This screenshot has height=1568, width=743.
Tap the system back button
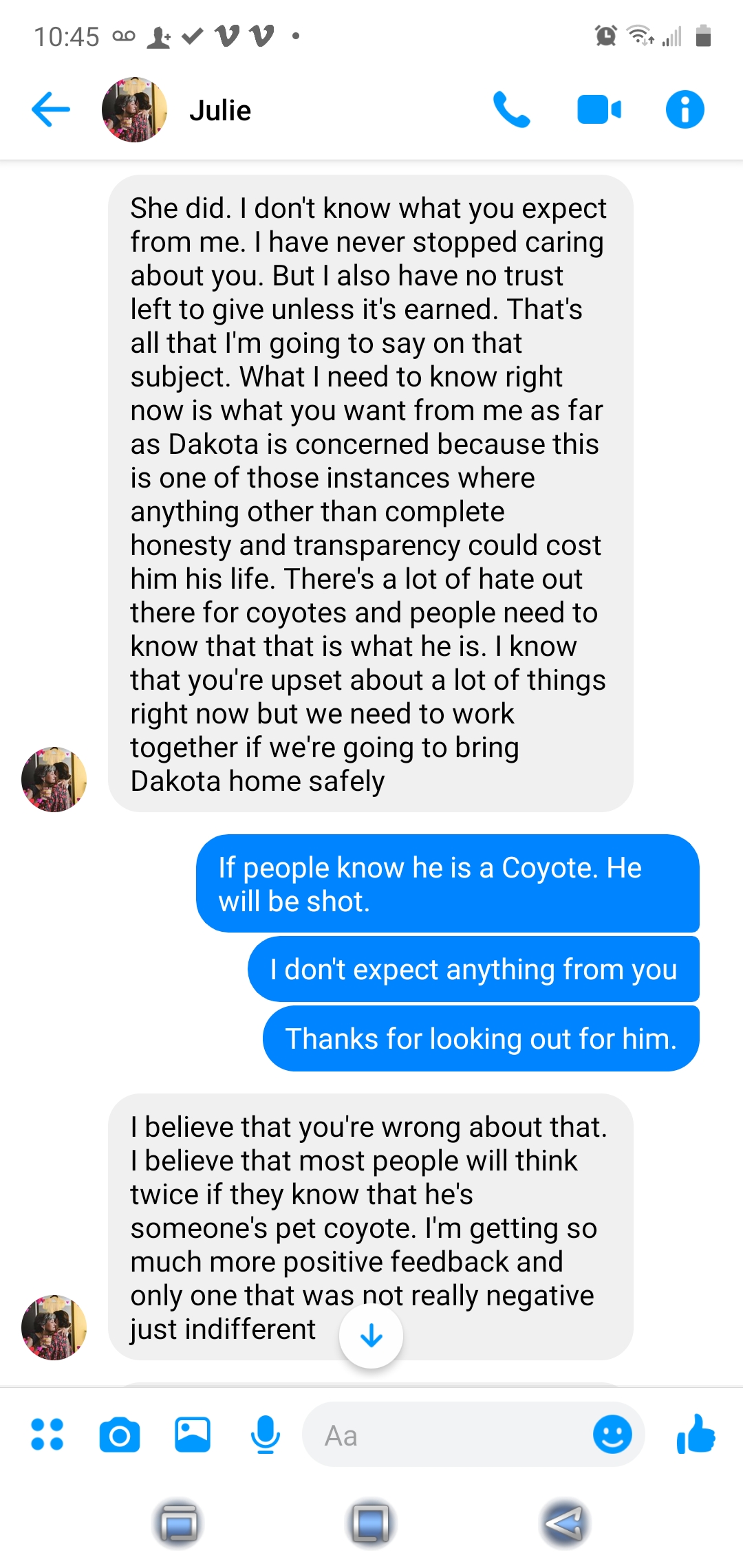pos(564,1523)
